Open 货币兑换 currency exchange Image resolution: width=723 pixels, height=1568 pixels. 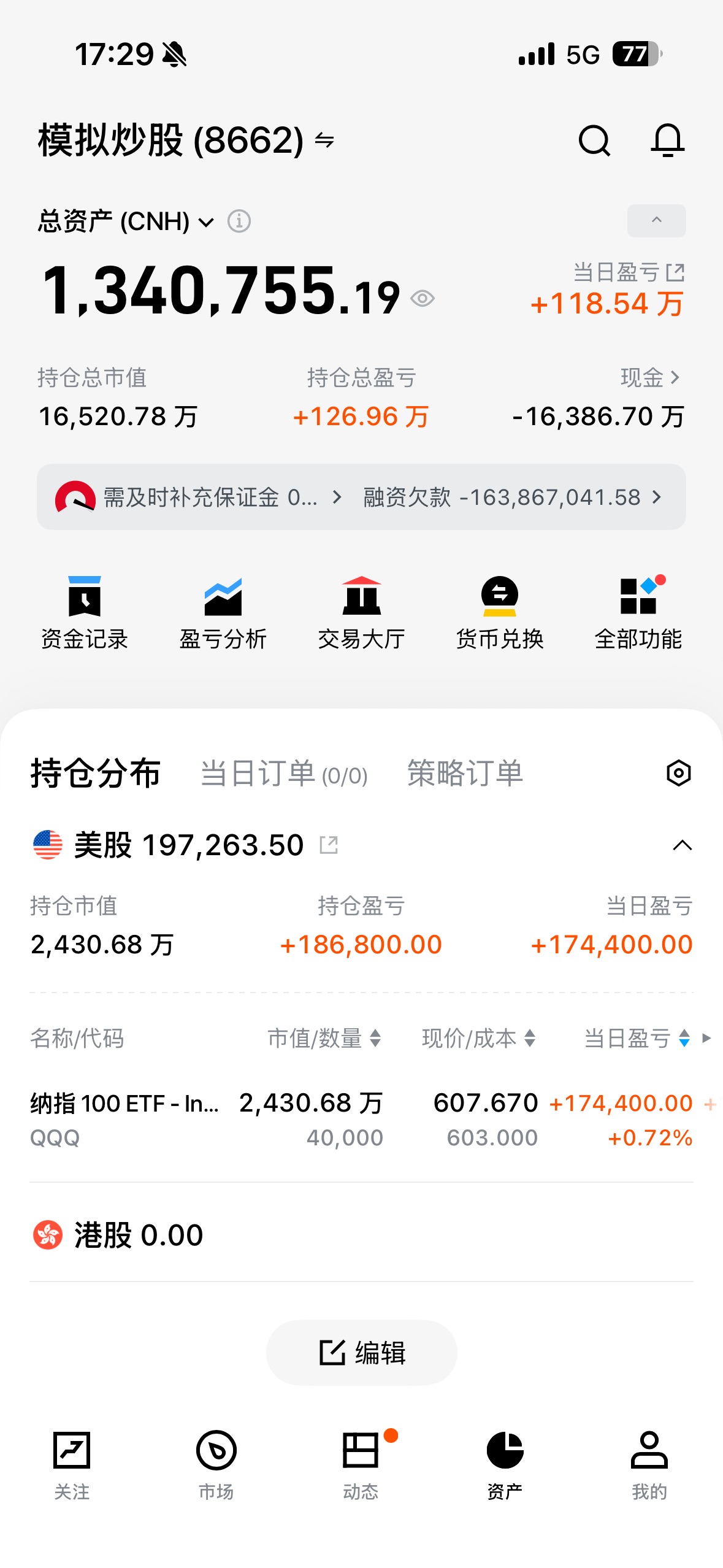click(x=500, y=613)
